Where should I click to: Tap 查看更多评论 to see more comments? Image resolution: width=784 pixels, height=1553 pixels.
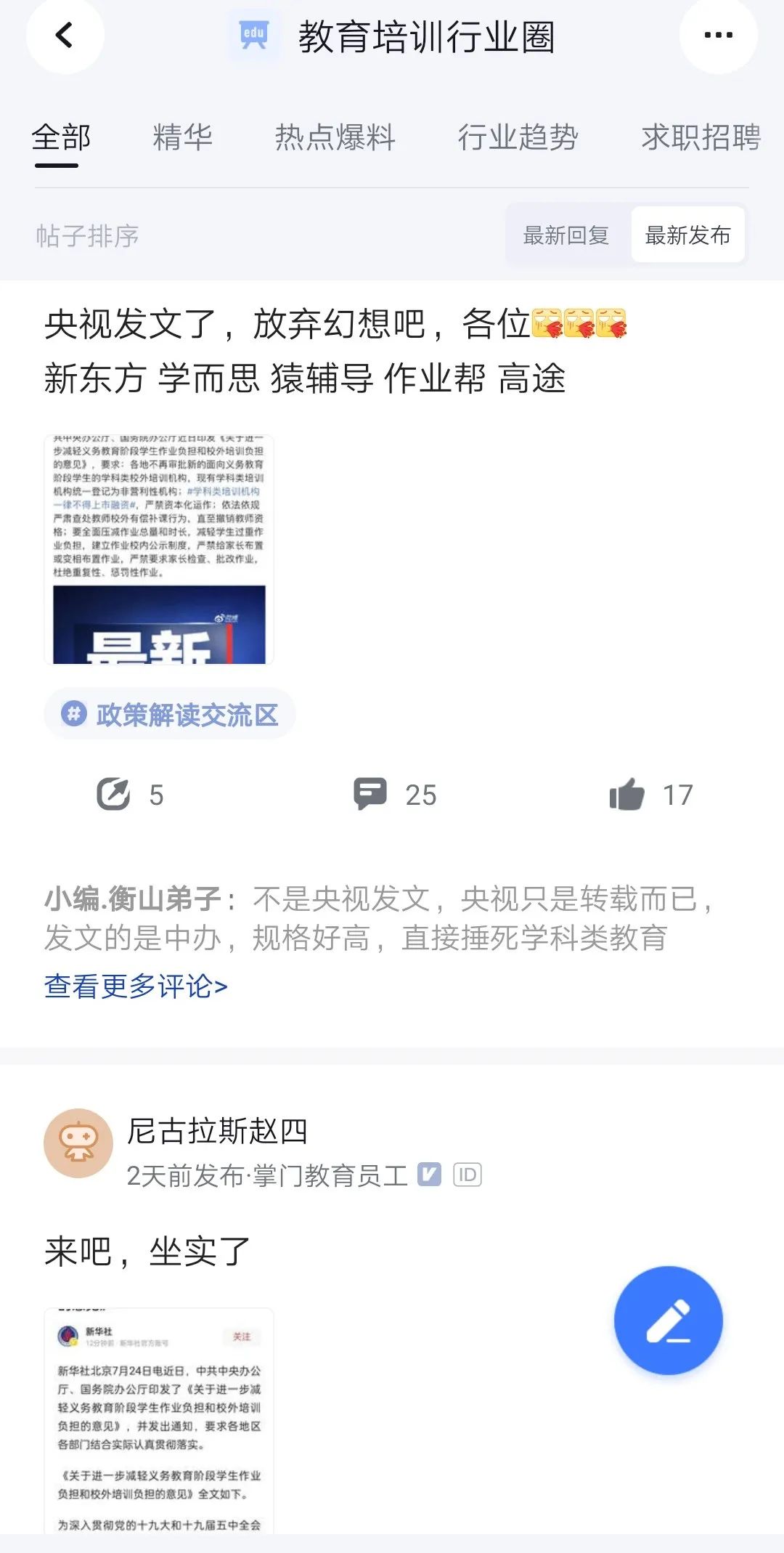point(136,986)
